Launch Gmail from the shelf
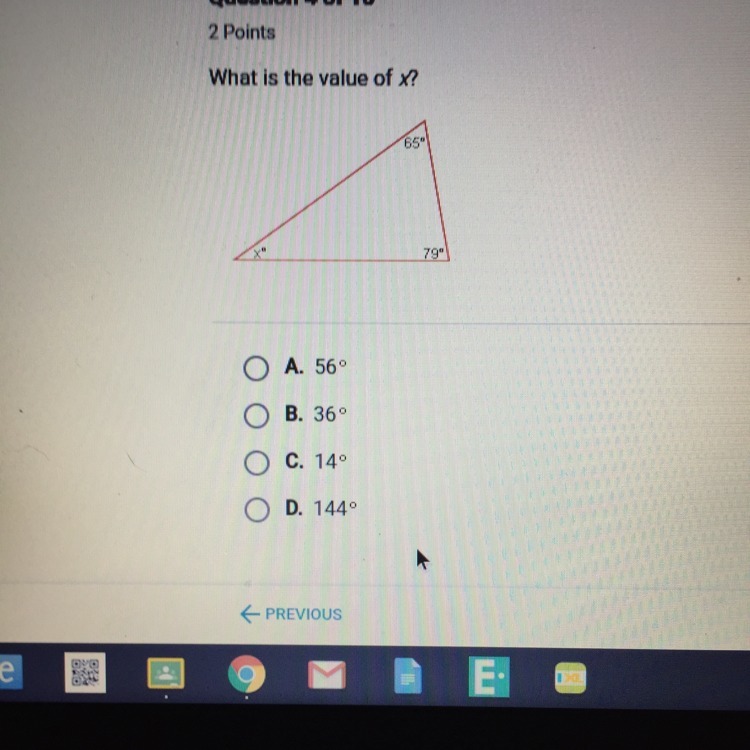This screenshot has height=750, width=750. click(327, 677)
